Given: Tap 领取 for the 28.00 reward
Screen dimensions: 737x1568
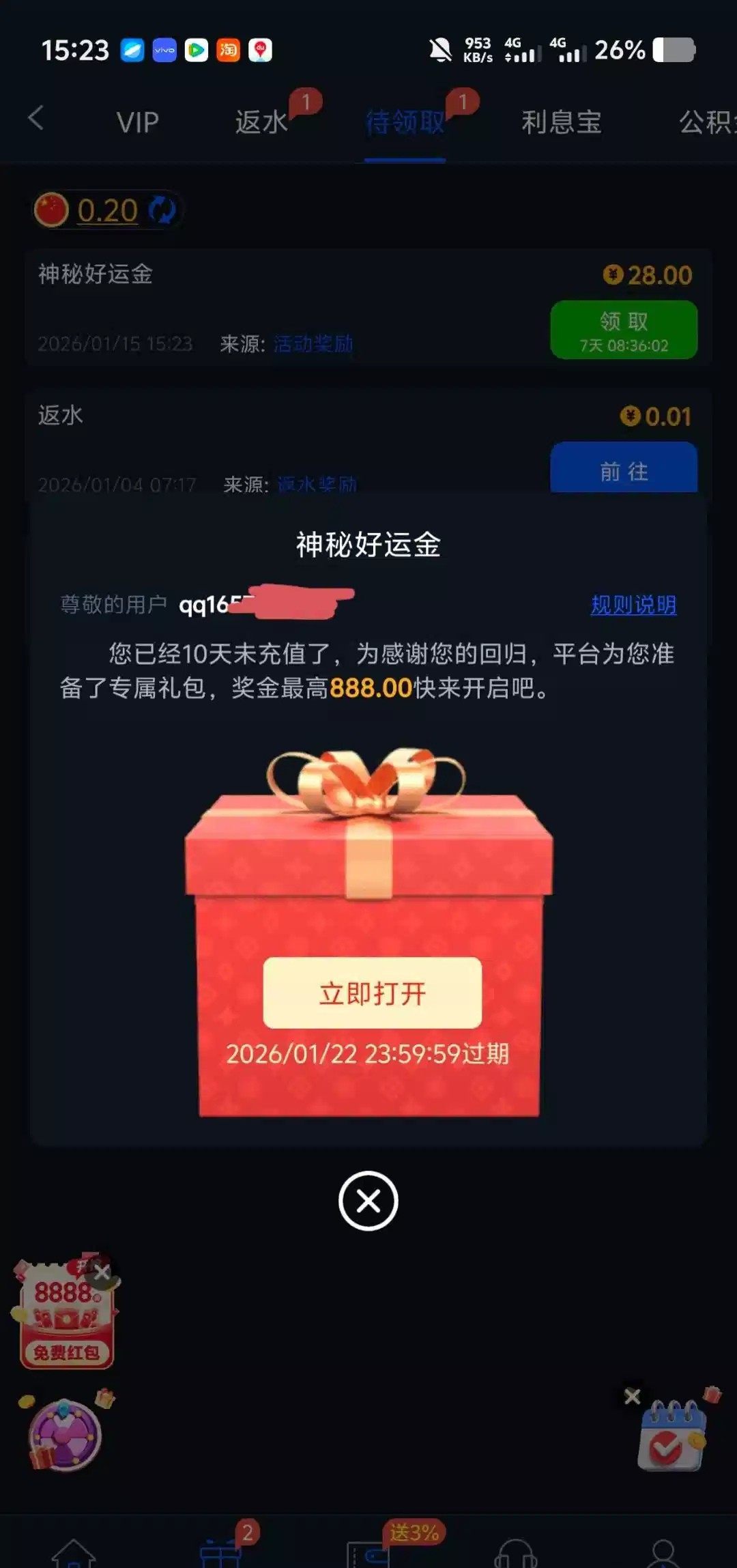Looking at the screenshot, I should coord(624,330).
